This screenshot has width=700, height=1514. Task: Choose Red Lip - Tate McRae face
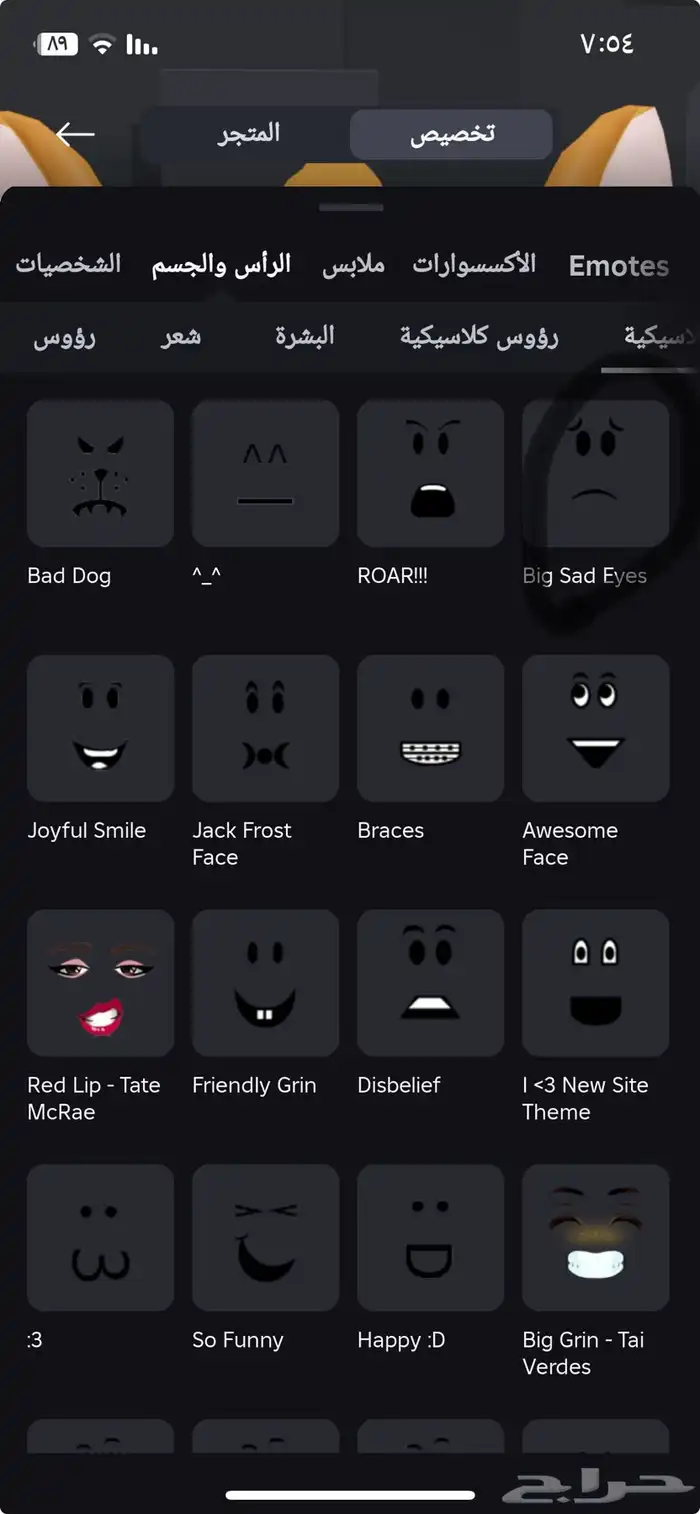click(x=100, y=984)
